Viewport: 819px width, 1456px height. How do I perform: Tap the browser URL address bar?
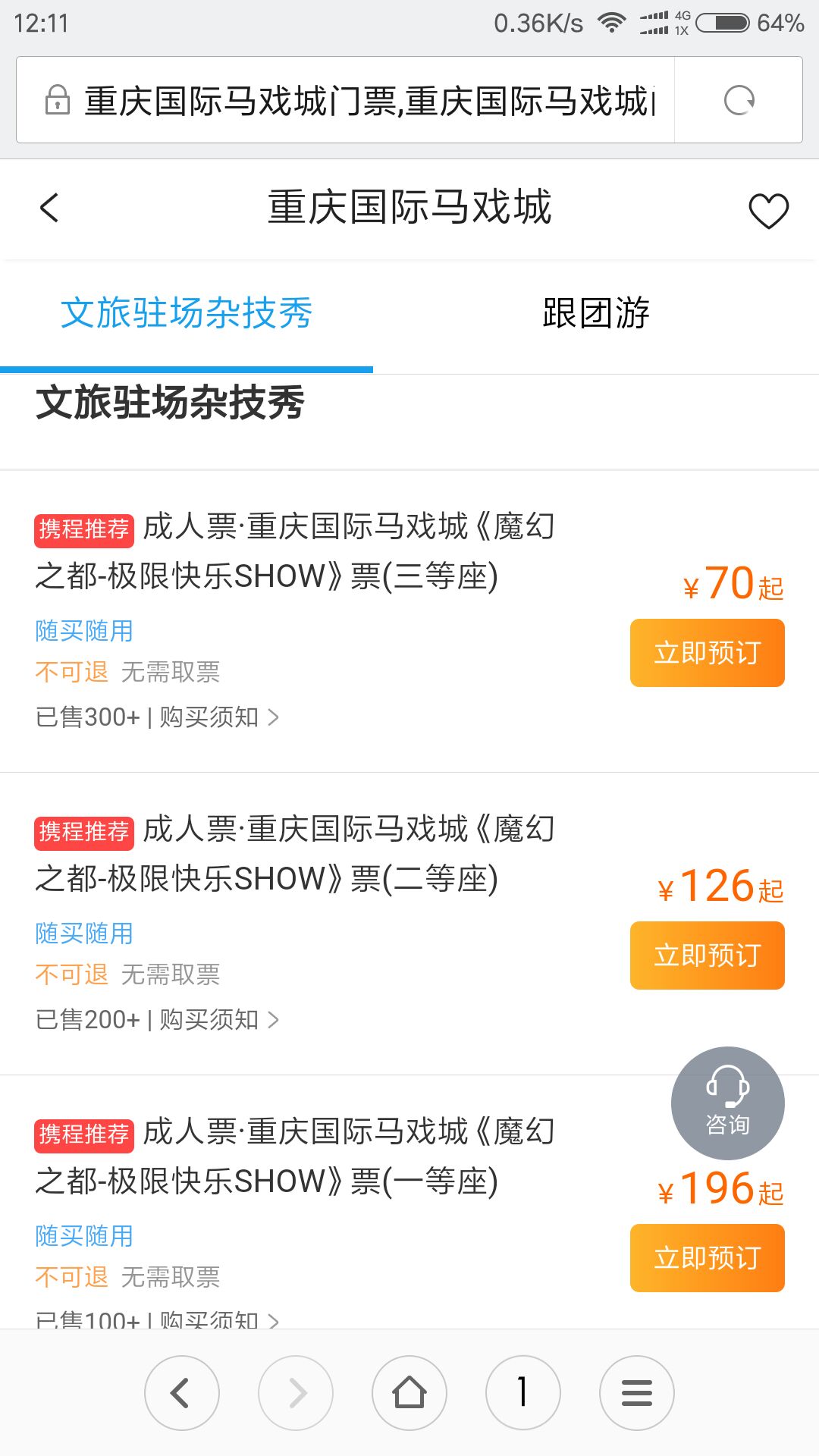point(345,100)
